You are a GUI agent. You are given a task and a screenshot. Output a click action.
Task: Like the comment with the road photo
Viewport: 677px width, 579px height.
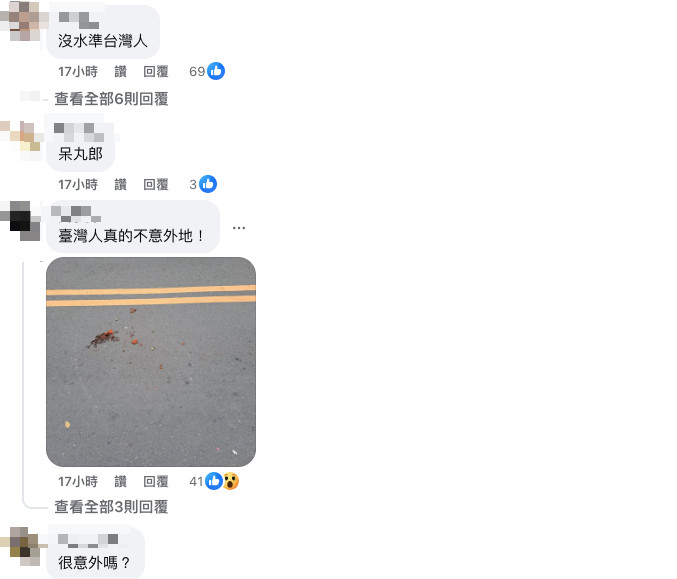click(121, 482)
